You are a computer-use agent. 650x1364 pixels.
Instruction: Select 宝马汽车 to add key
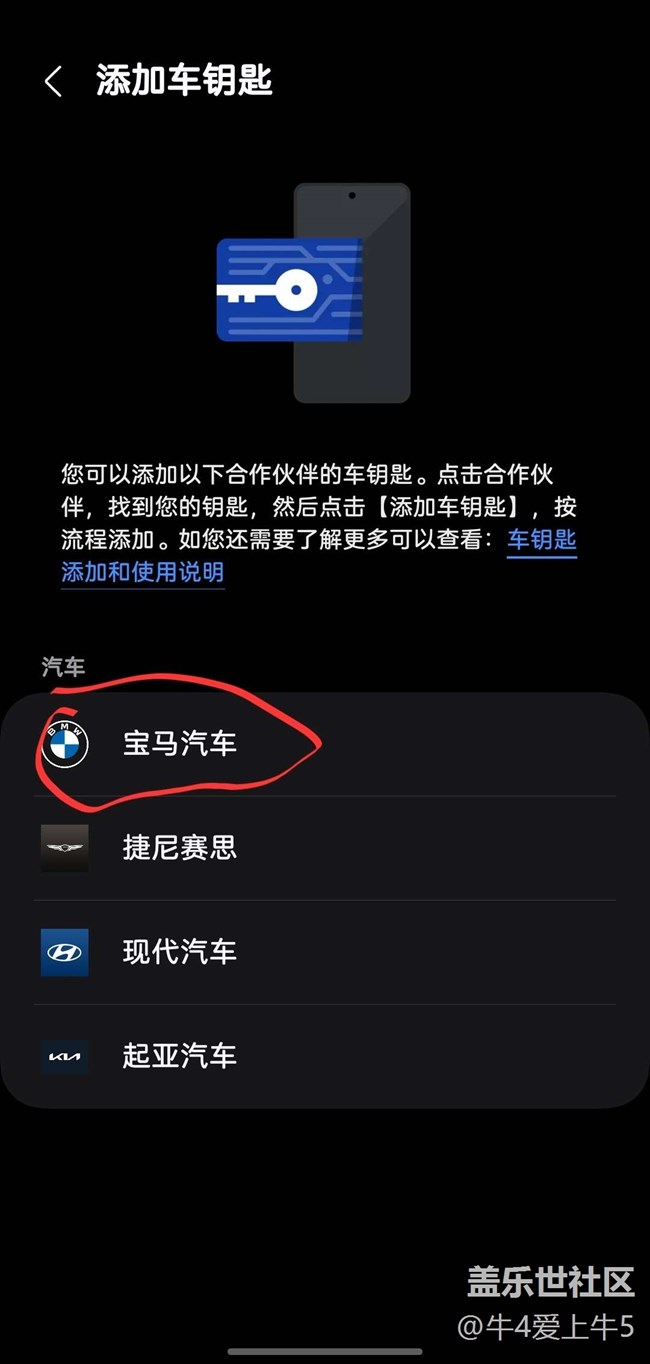(x=325, y=745)
